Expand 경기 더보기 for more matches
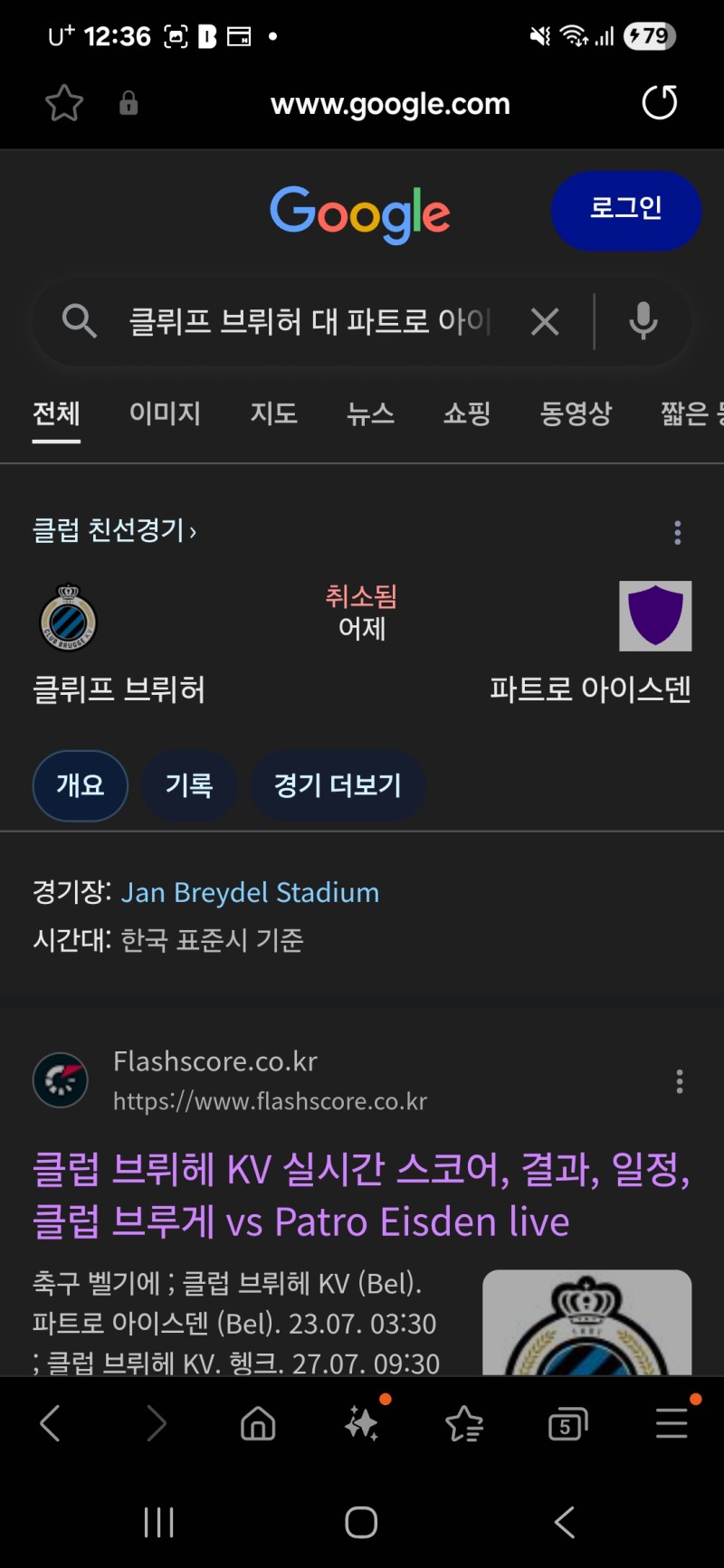724x1568 pixels. click(x=338, y=785)
